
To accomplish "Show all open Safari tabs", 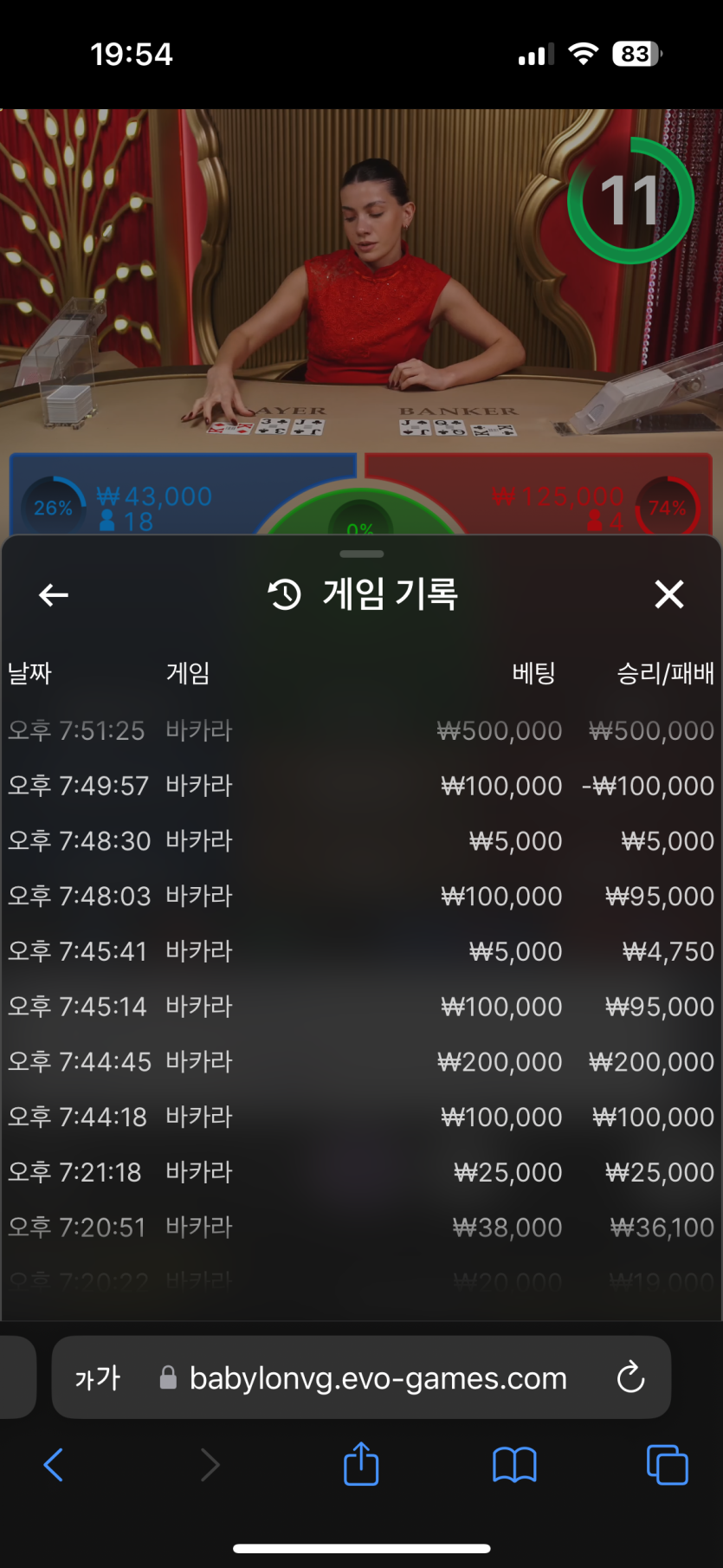I will coord(667,1465).
